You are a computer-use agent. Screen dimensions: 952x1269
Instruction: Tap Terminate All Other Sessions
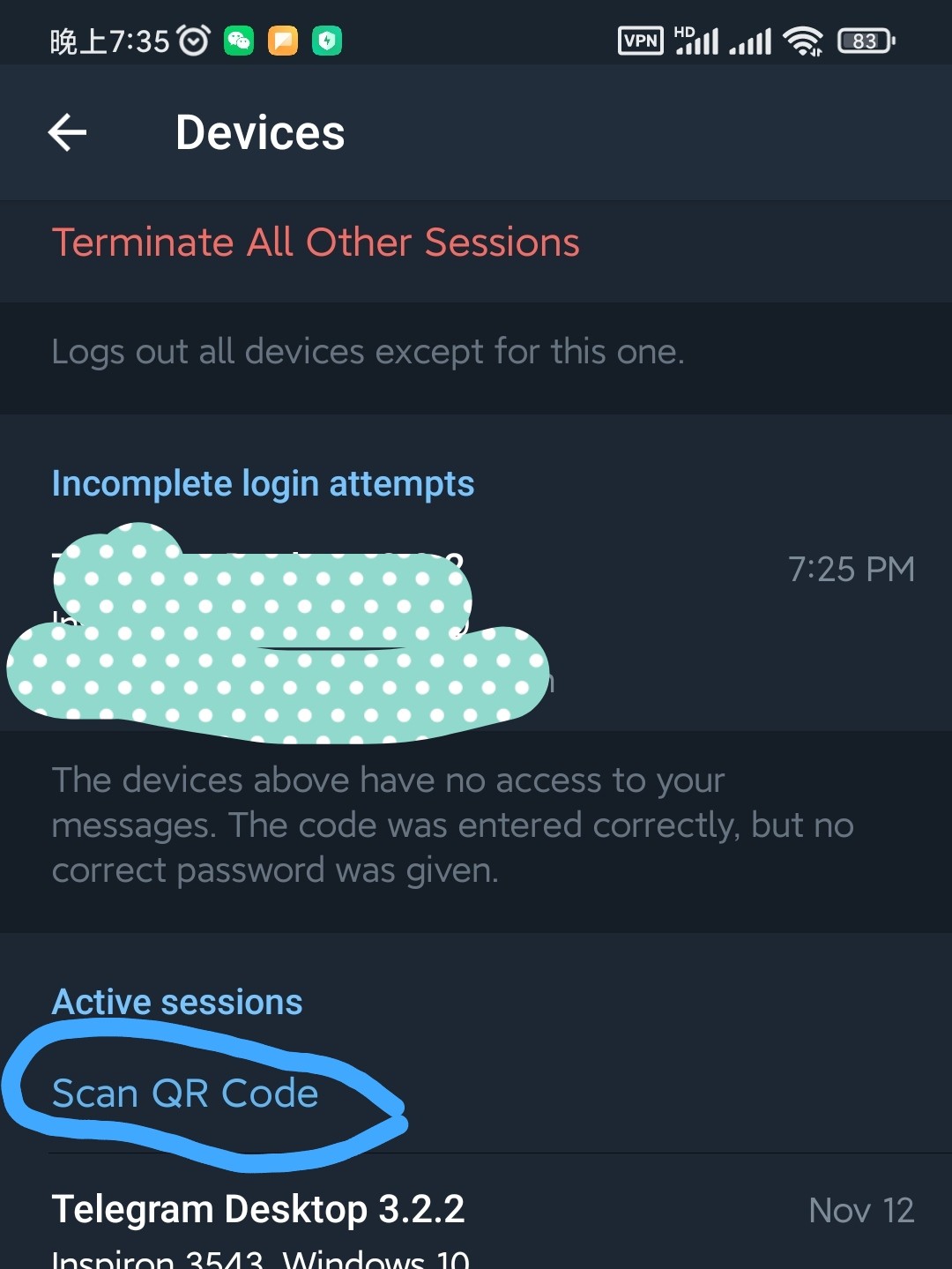coord(316,243)
